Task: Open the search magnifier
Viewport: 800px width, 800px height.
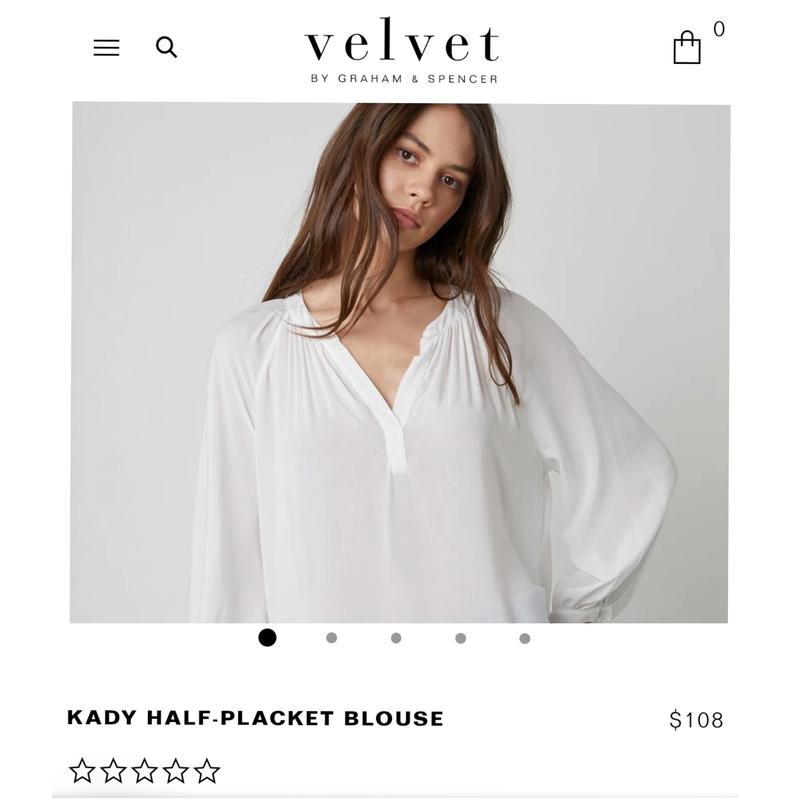Action: click(166, 47)
